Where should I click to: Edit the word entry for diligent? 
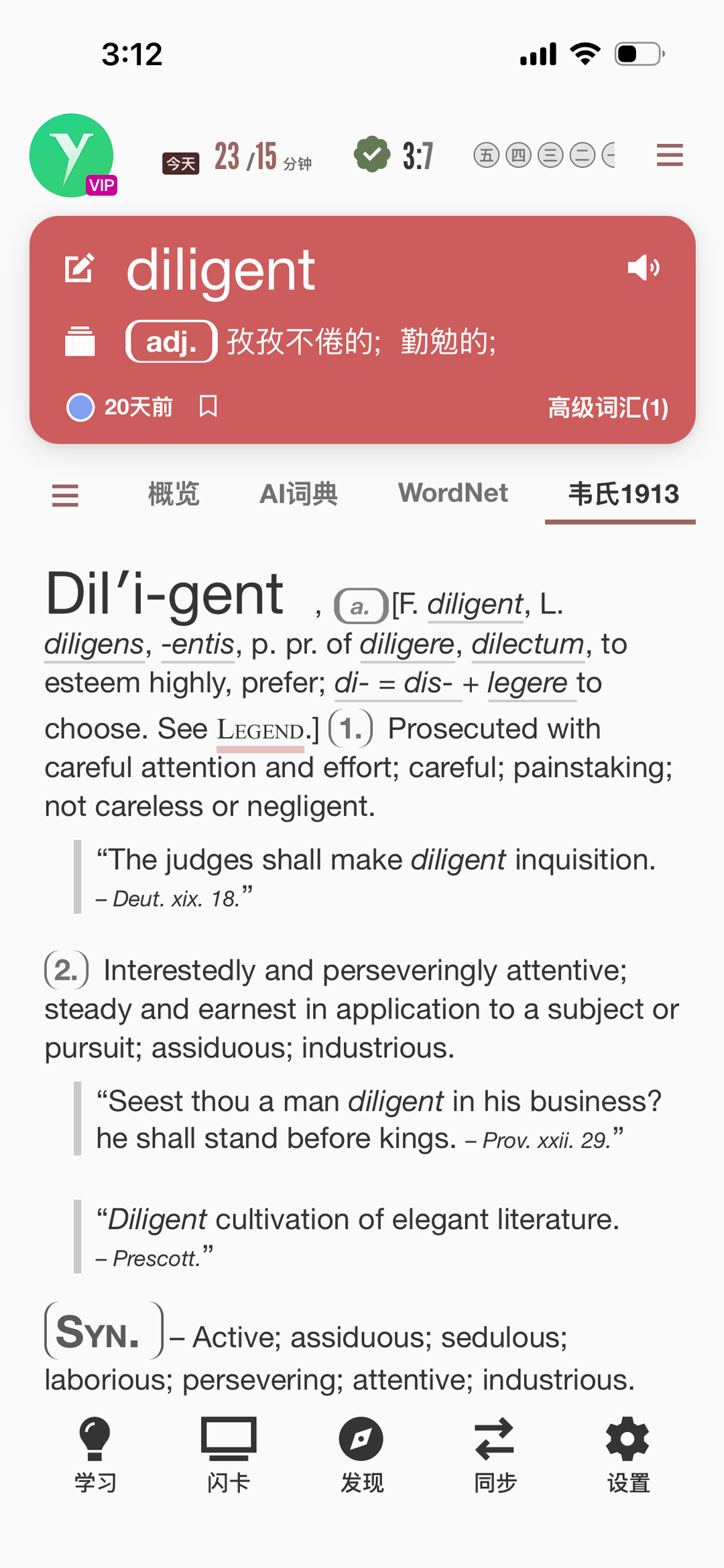click(80, 269)
